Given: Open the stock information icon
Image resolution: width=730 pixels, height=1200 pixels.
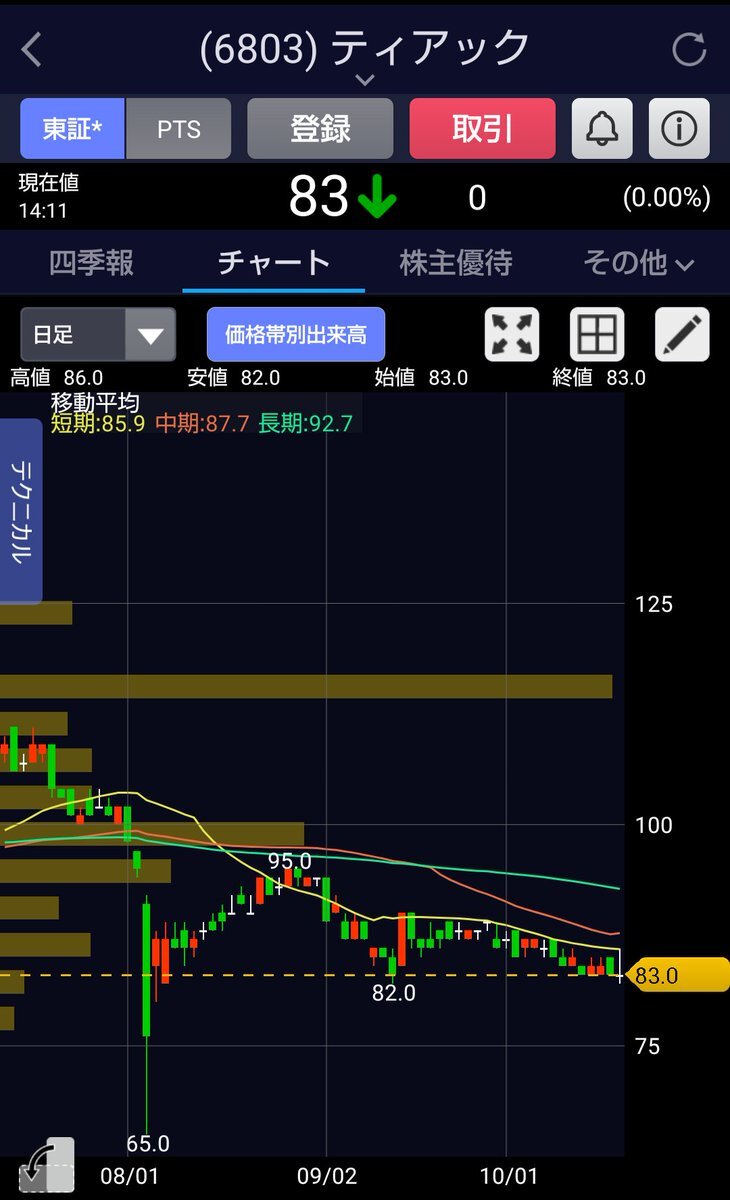Looking at the screenshot, I should point(679,128).
